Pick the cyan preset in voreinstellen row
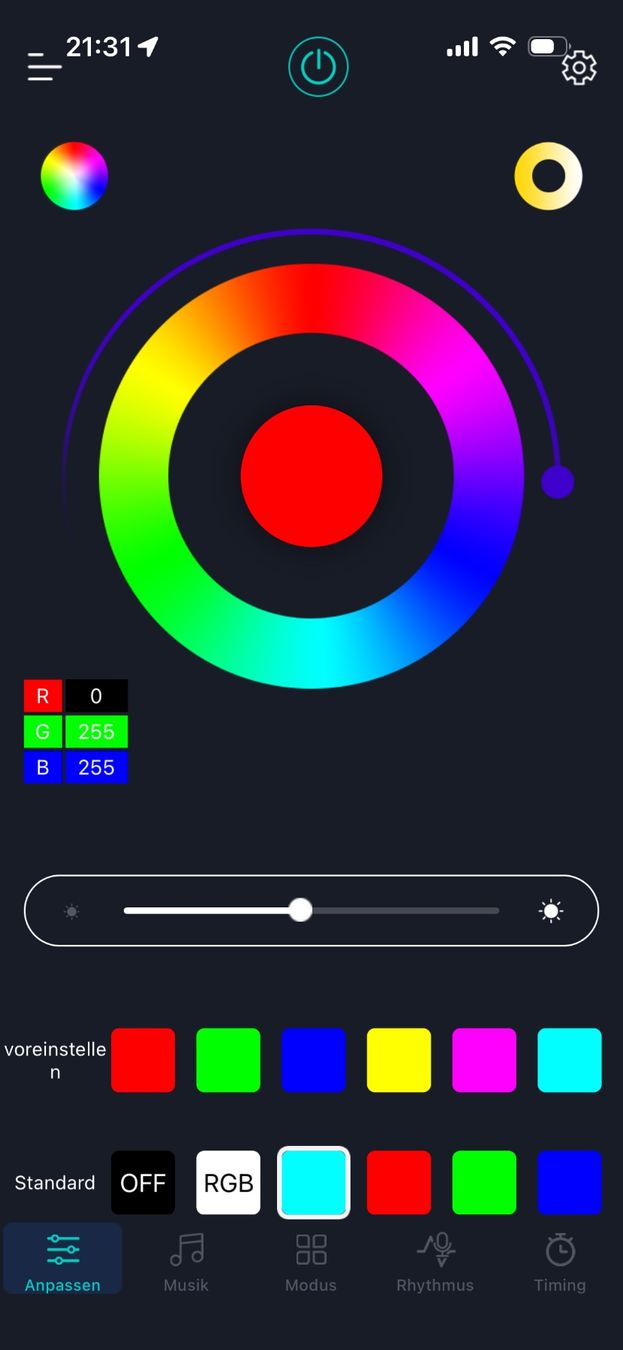 pyautogui.click(x=570, y=1060)
